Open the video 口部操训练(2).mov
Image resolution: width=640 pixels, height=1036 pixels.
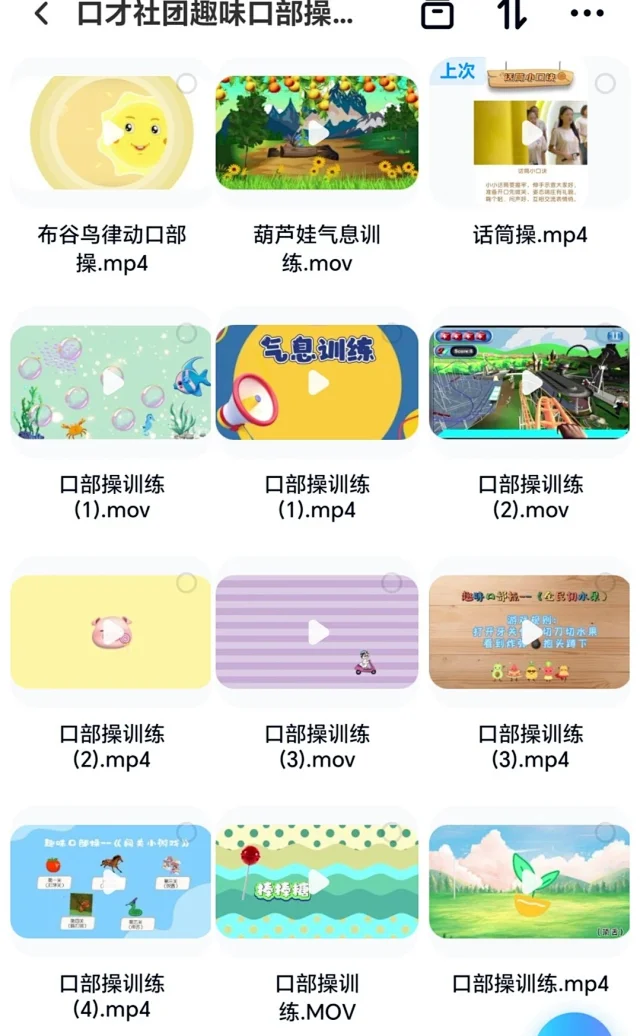click(x=530, y=382)
